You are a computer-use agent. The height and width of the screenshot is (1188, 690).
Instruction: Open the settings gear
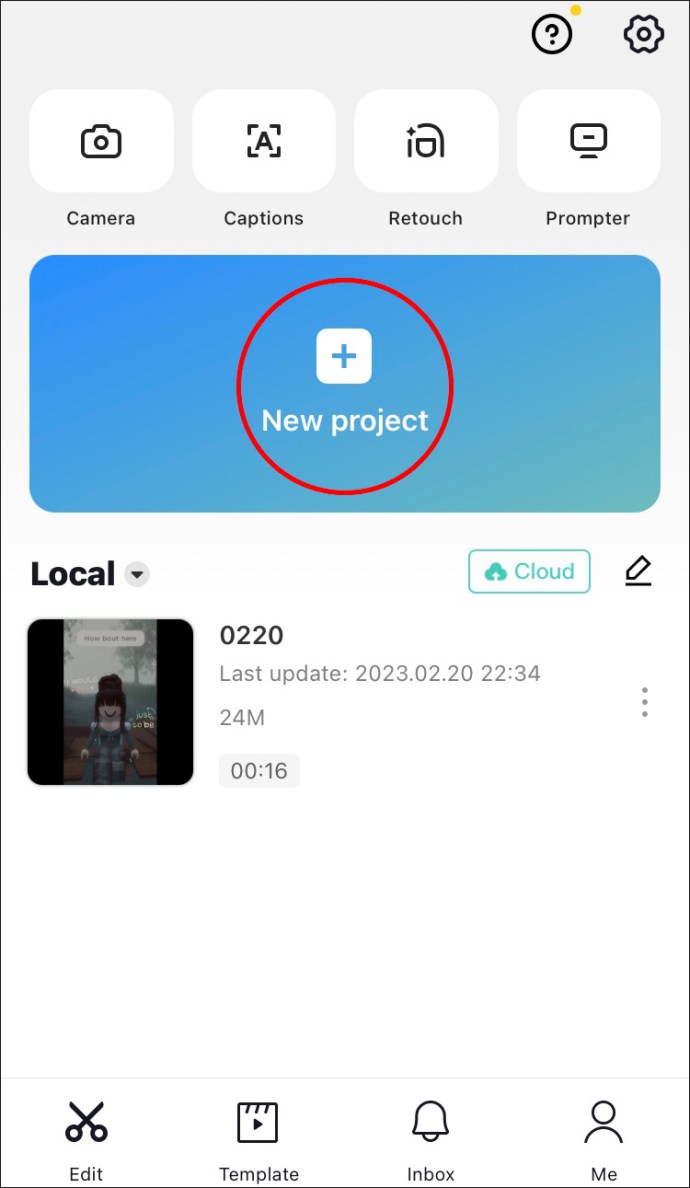pyautogui.click(x=643, y=36)
